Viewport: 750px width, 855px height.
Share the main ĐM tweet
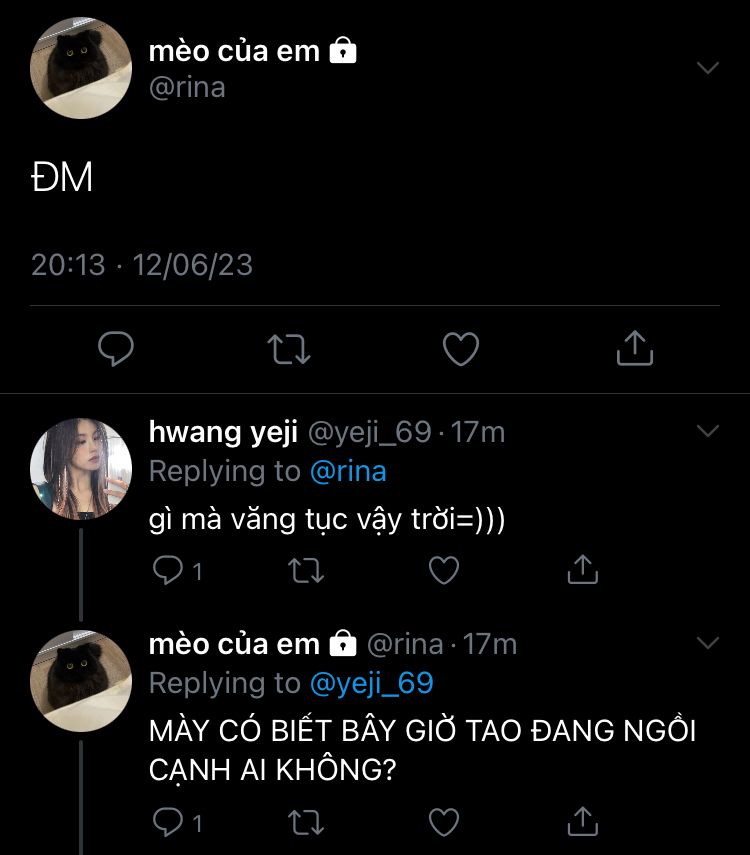pyautogui.click(x=634, y=348)
